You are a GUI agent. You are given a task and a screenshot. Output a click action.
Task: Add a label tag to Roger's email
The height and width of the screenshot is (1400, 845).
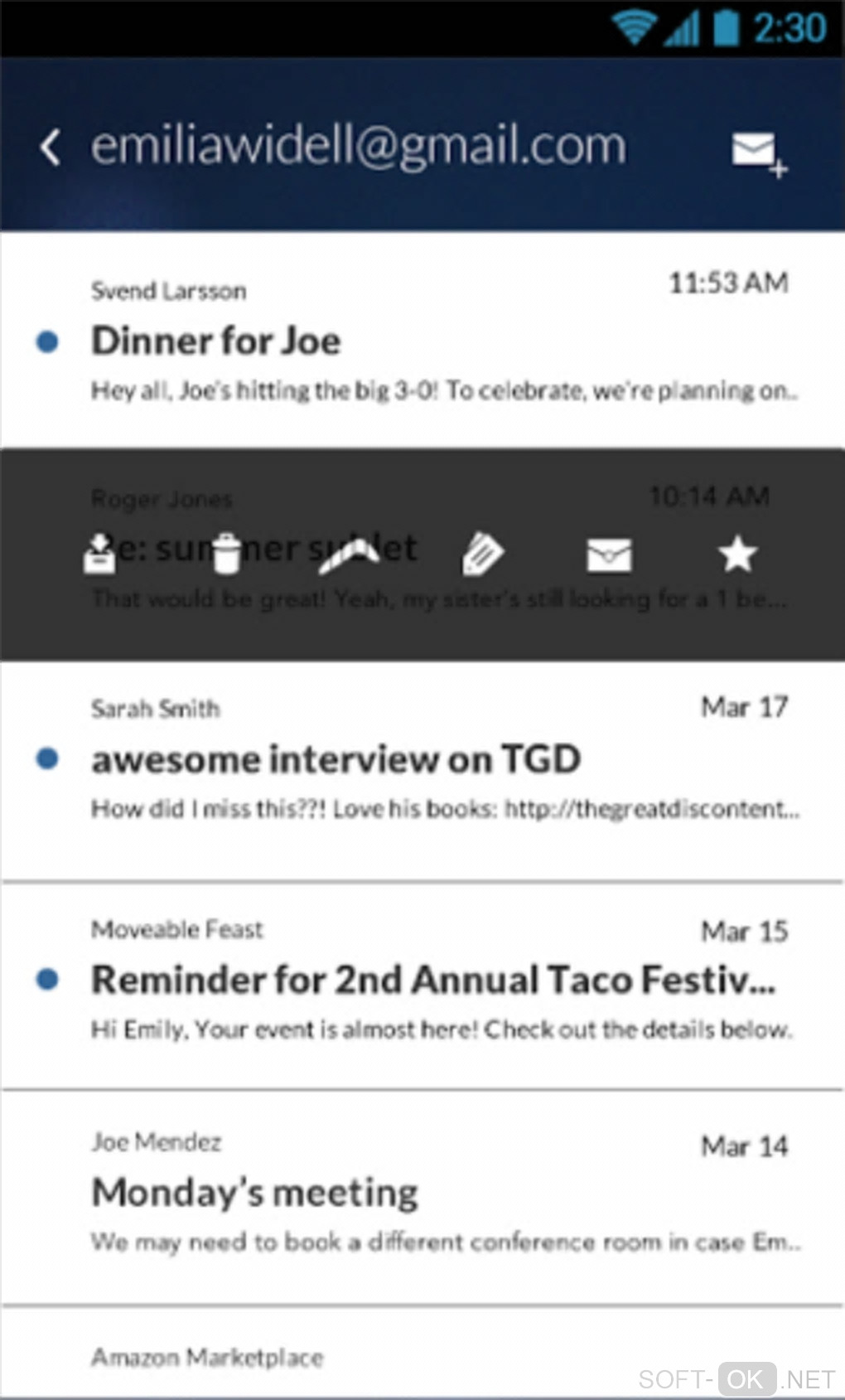pos(482,554)
